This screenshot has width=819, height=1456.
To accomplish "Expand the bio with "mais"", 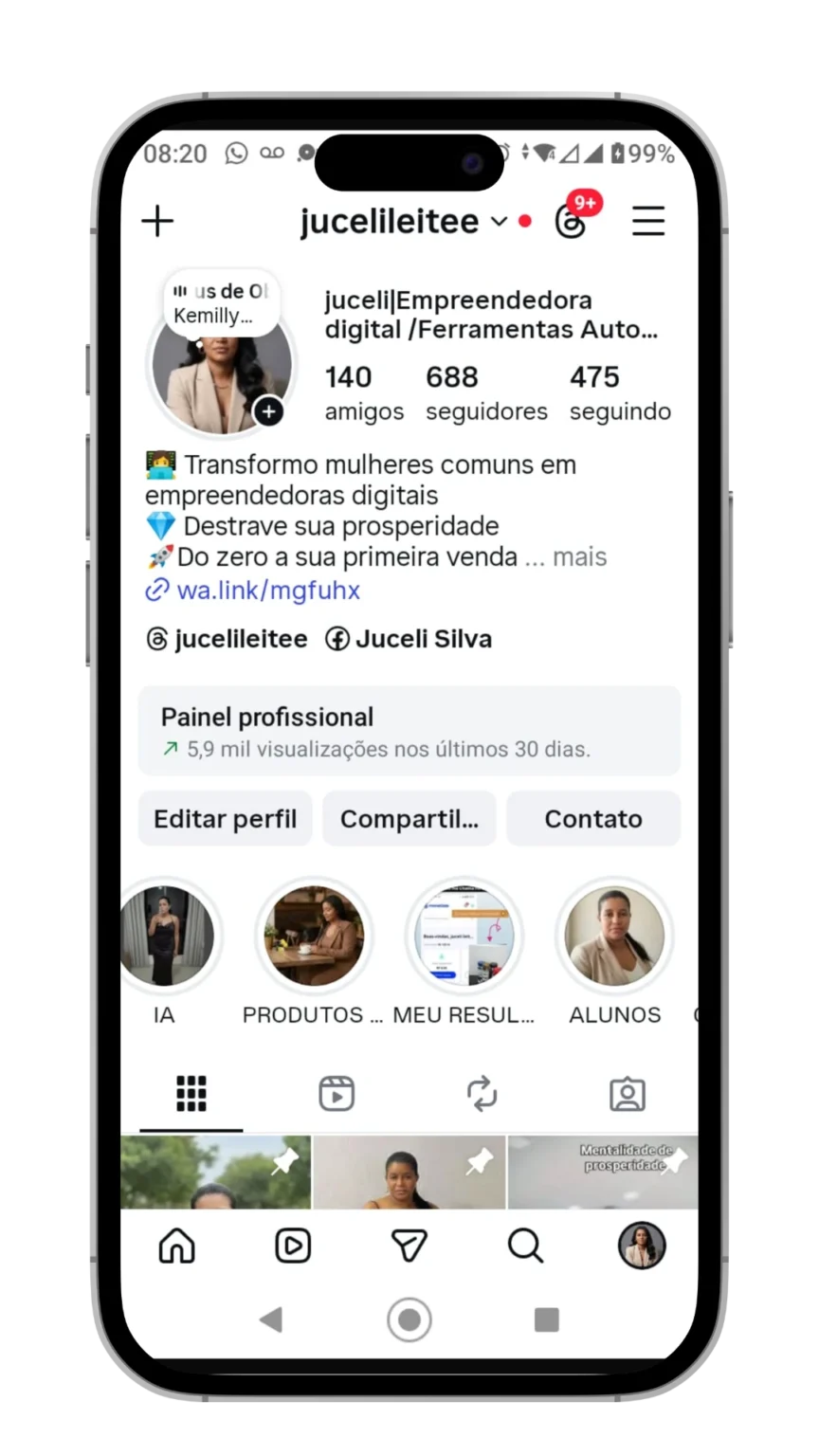I will click(x=579, y=556).
